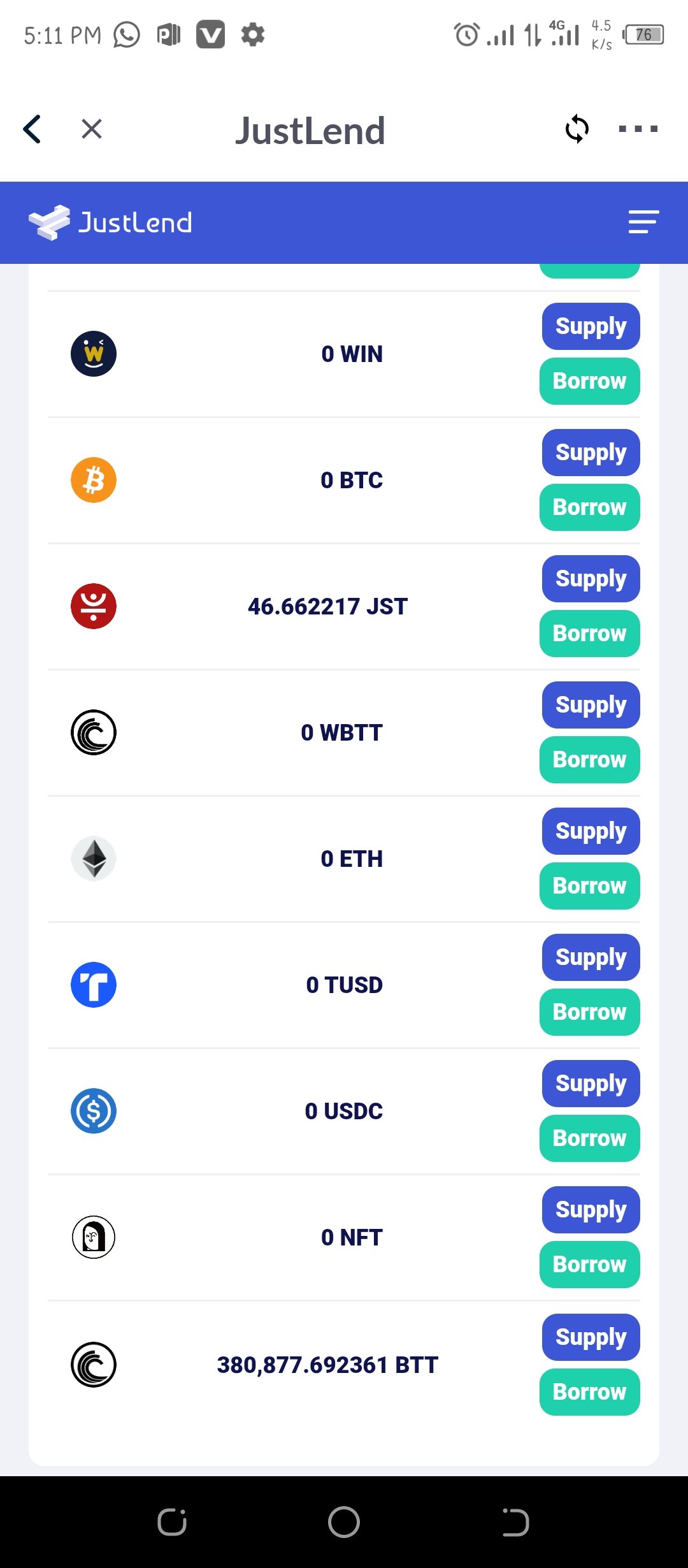Borrow JST
Viewport: 688px width, 1568px height.
590,634
